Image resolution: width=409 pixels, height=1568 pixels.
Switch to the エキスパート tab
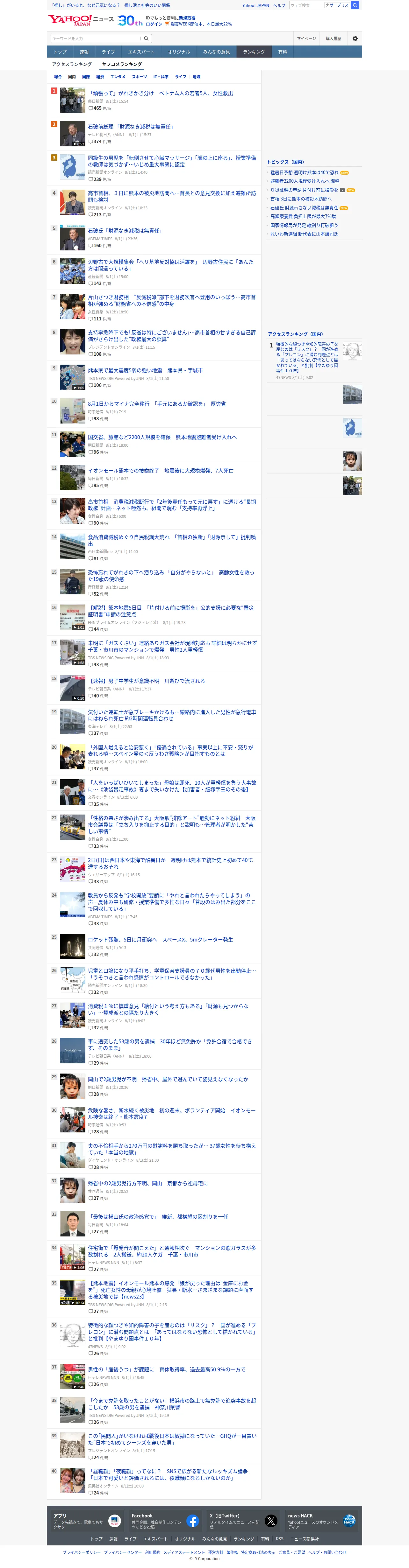[141, 52]
